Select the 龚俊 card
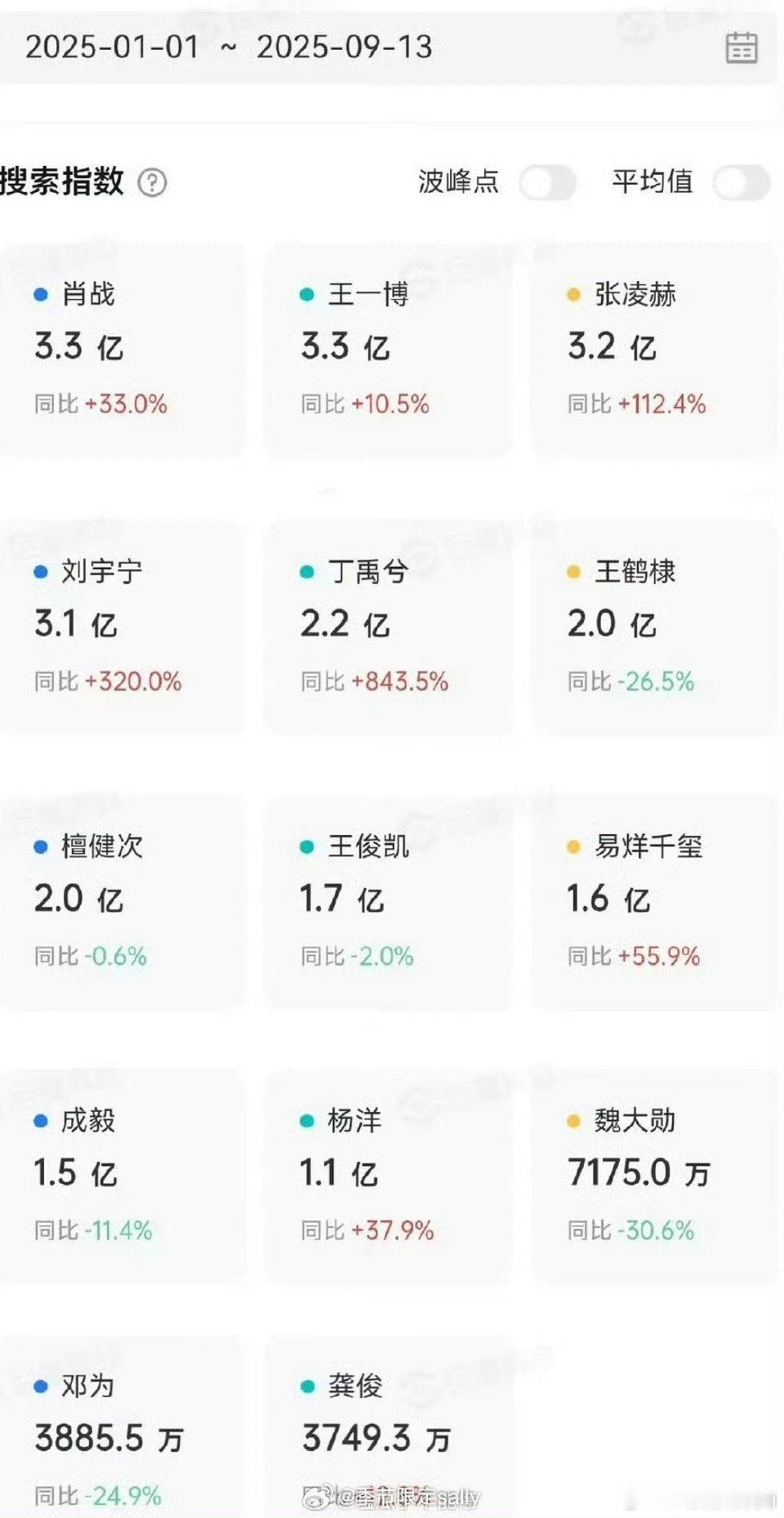784x1518 pixels. (x=389, y=1426)
